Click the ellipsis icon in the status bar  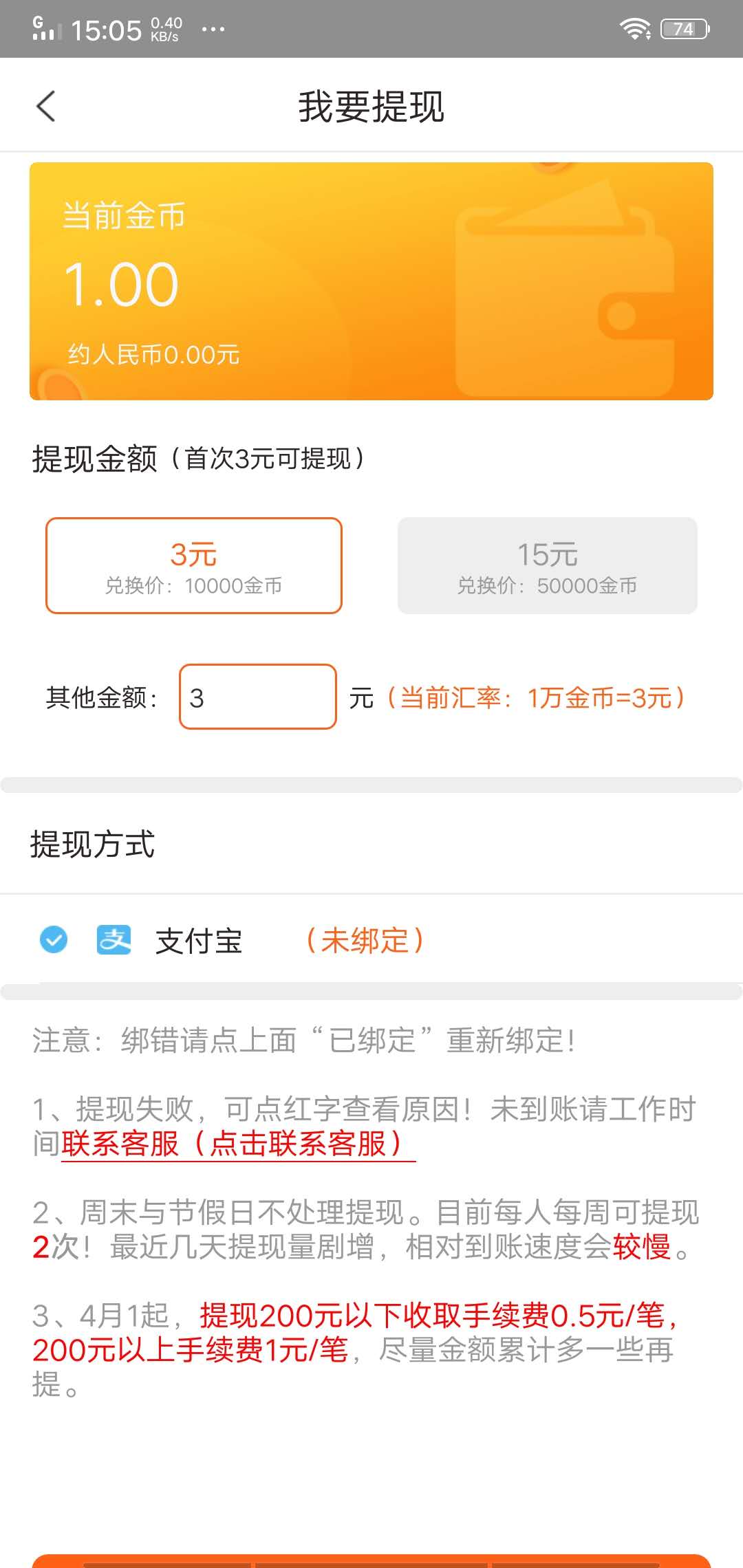coord(213,29)
